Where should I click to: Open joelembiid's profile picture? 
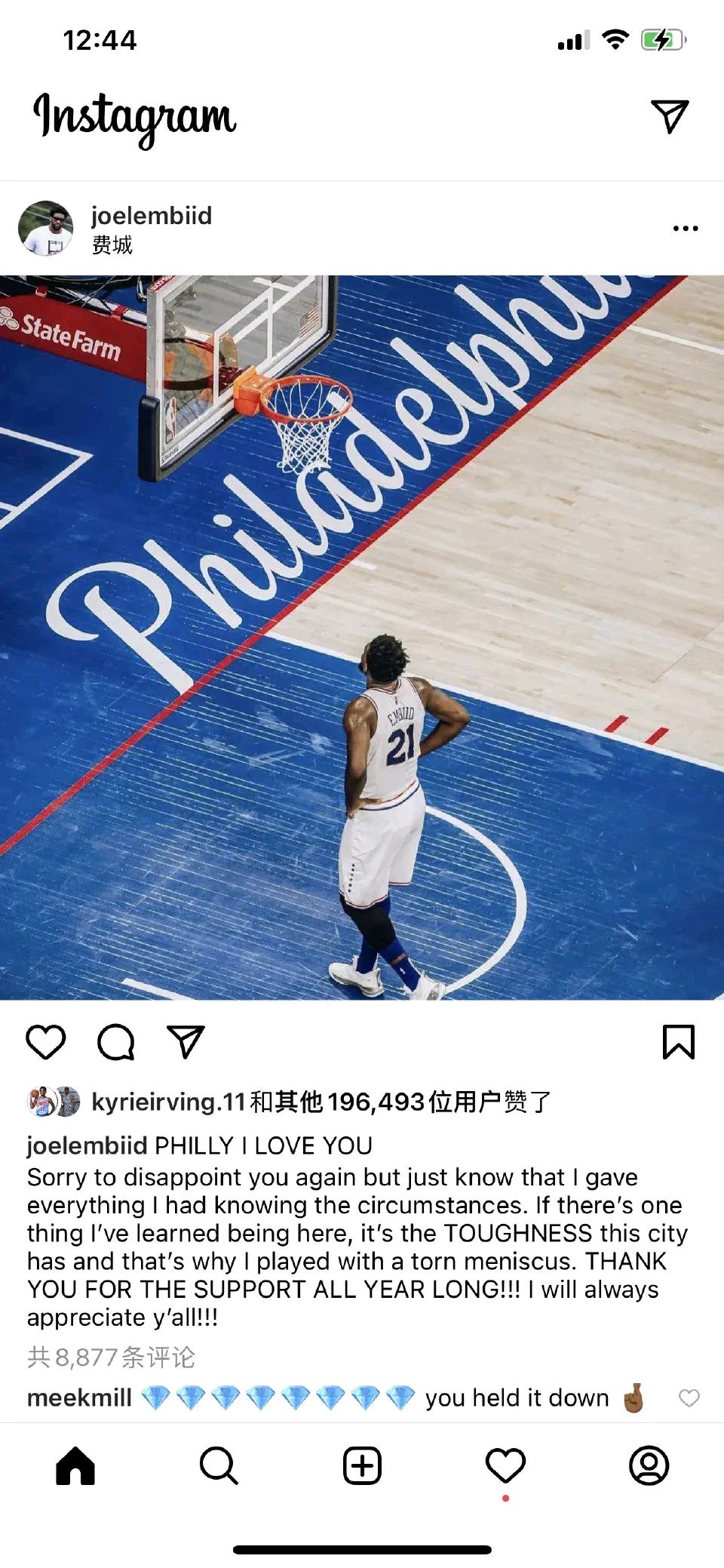(x=46, y=229)
